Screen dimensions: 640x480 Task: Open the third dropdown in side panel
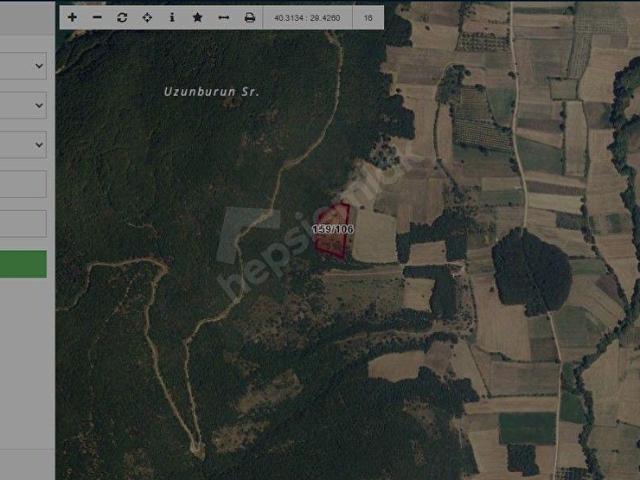click(x=22, y=144)
